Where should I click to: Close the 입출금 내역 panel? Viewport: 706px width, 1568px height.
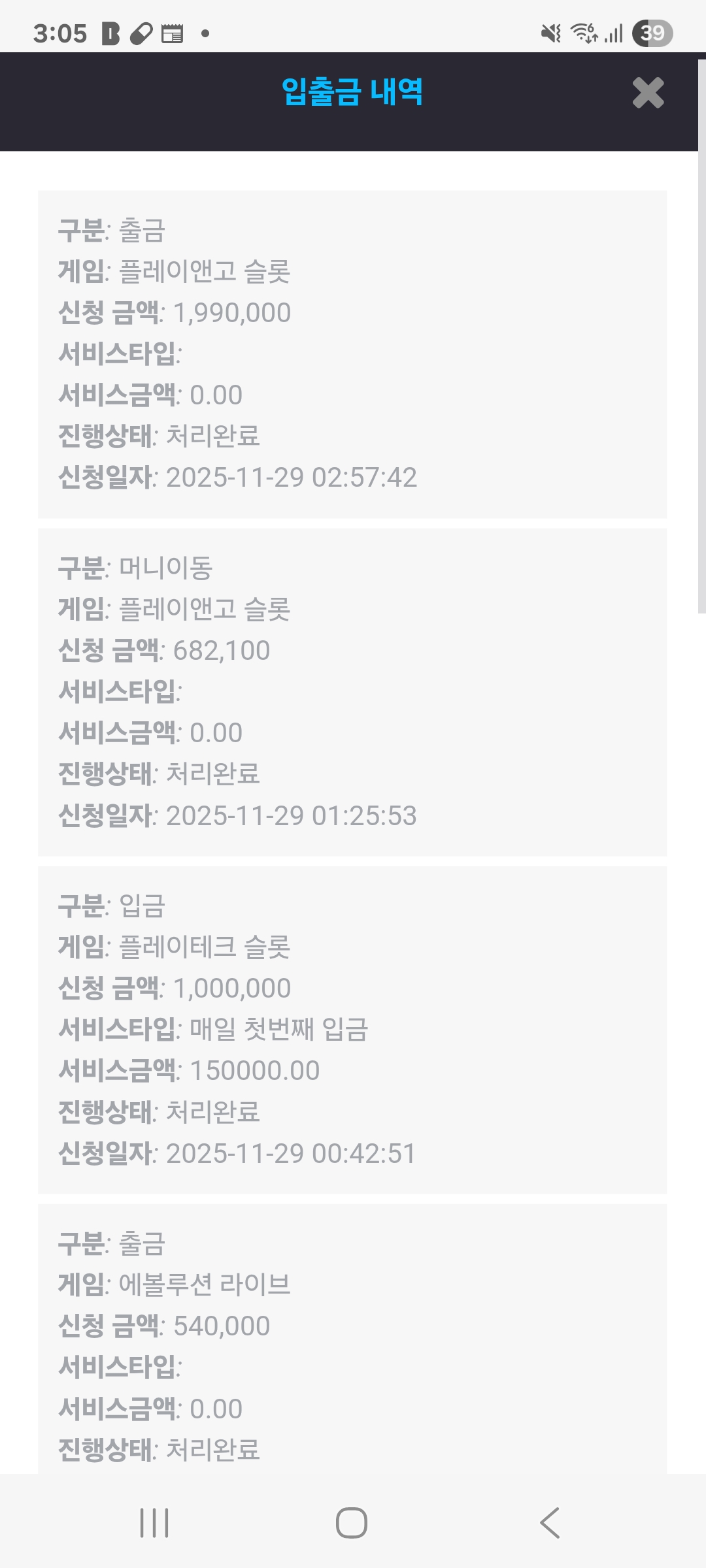[648, 93]
